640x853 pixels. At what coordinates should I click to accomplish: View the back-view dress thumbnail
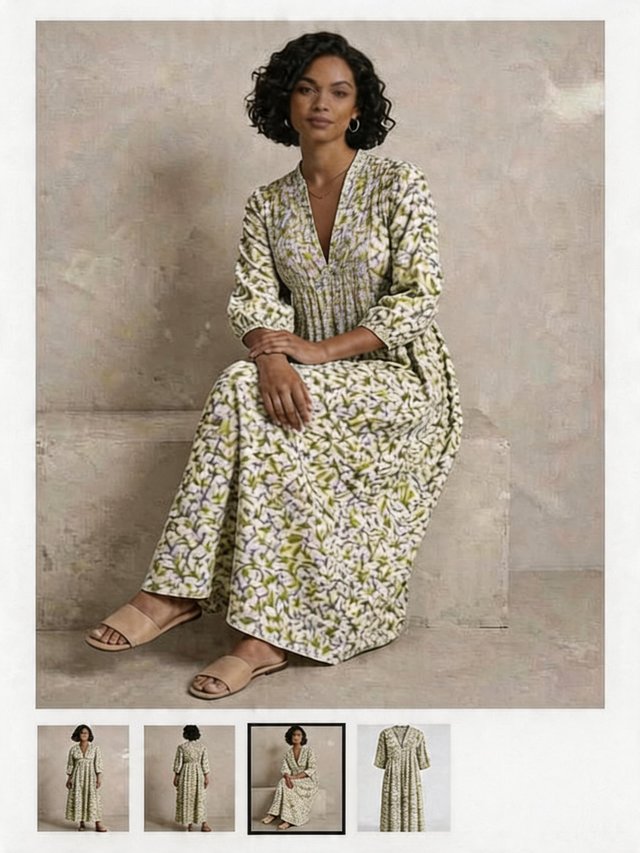pyautogui.click(x=189, y=778)
